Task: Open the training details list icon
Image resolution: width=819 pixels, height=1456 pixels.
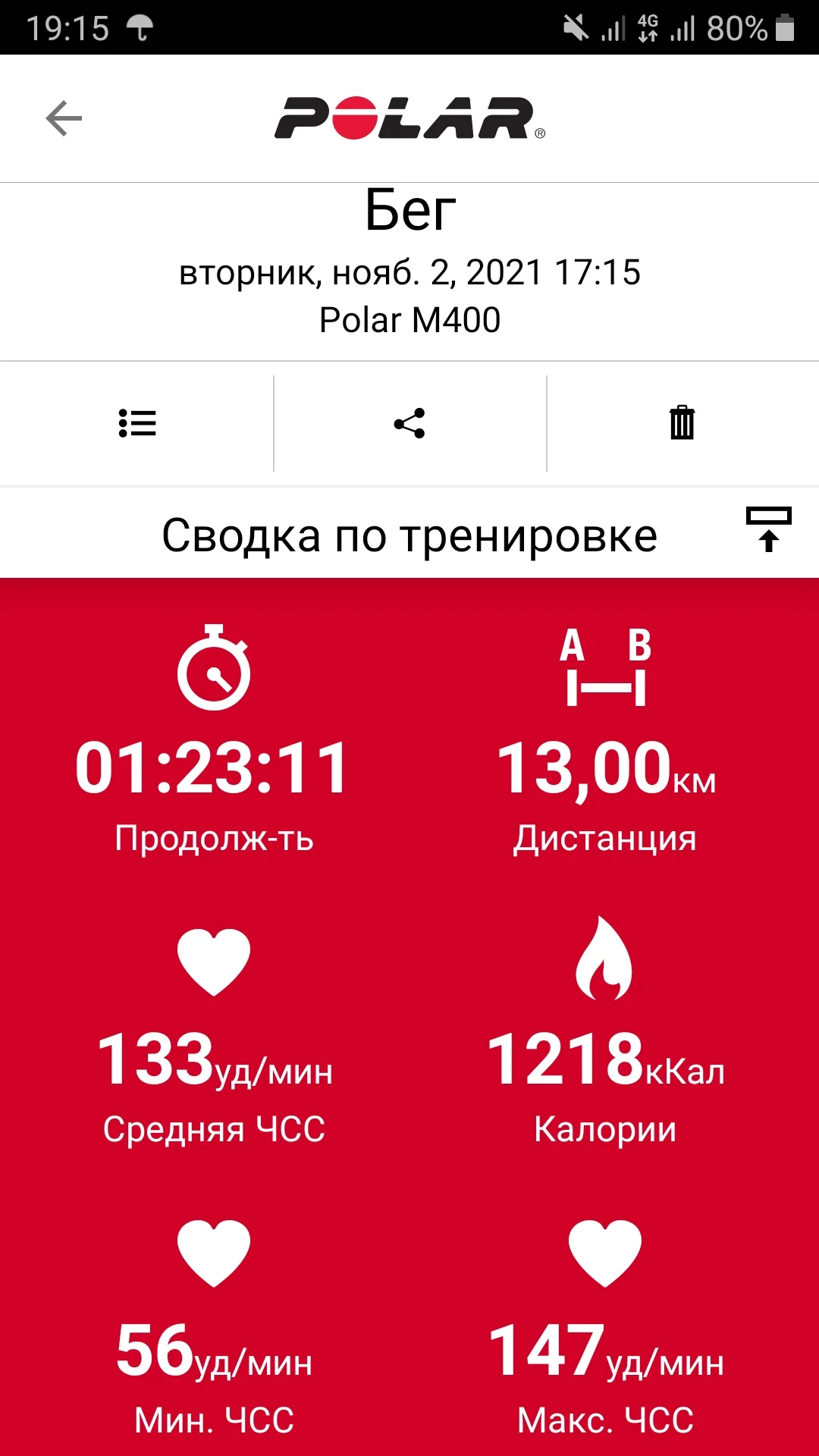Action: 137,423
